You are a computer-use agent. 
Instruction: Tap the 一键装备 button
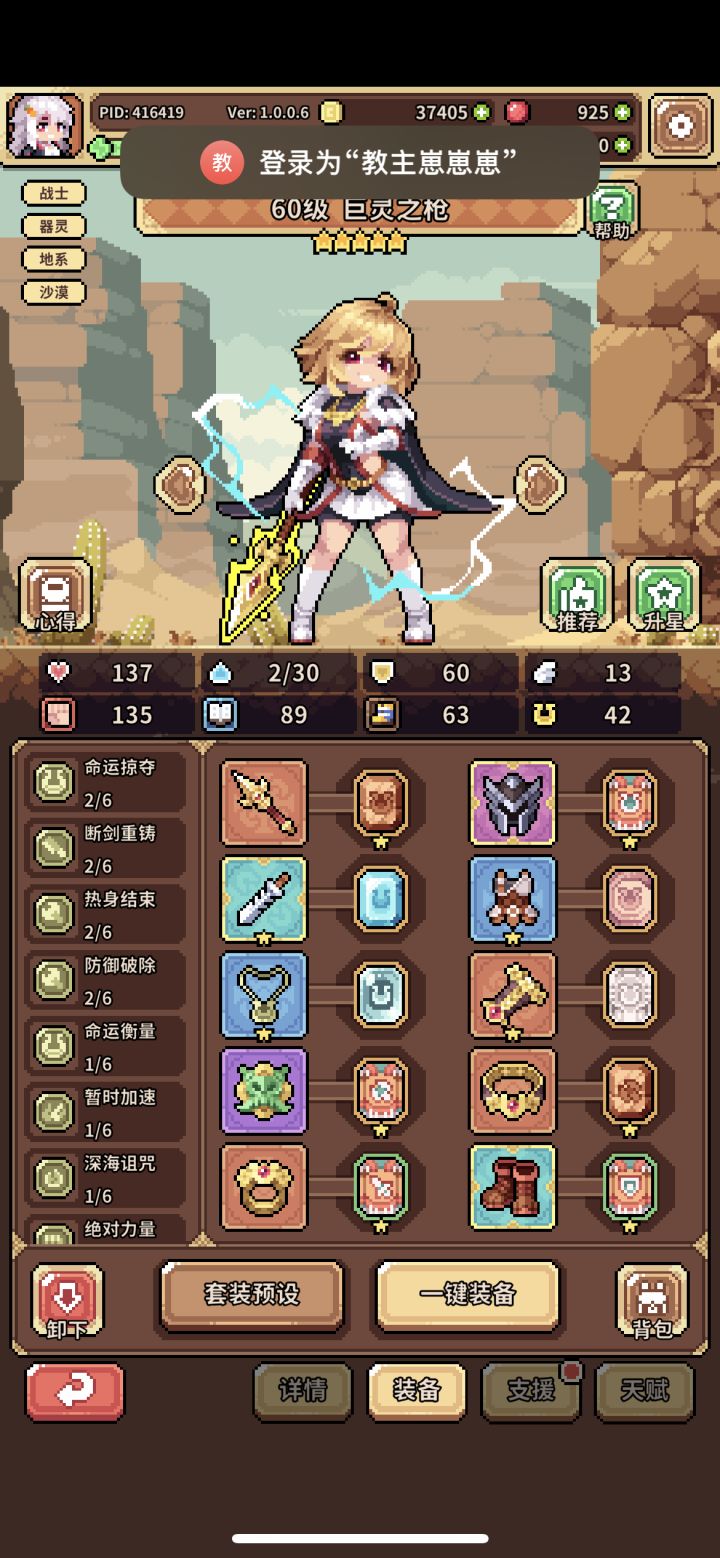(x=466, y=1294)
